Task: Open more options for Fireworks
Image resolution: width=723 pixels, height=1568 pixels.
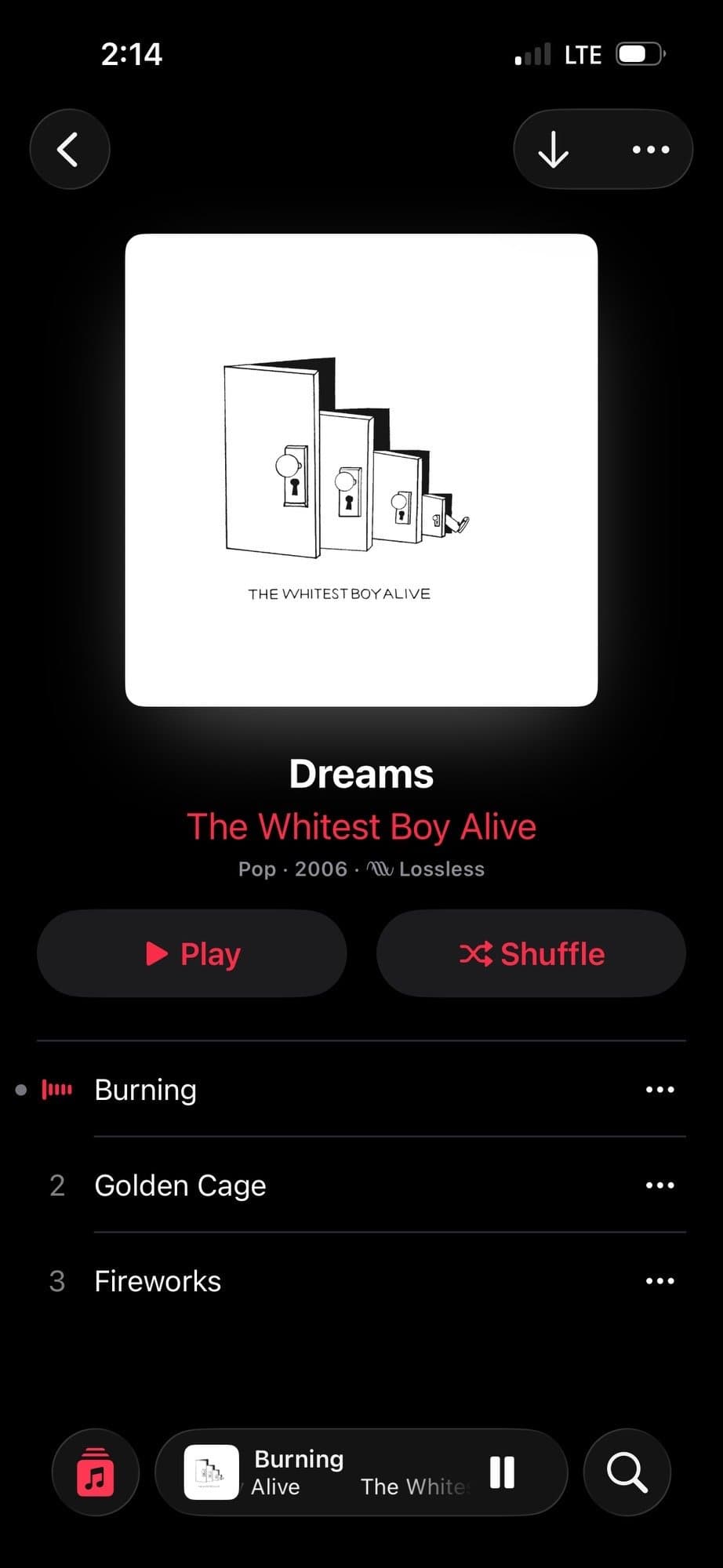Action: point(659,1281)
